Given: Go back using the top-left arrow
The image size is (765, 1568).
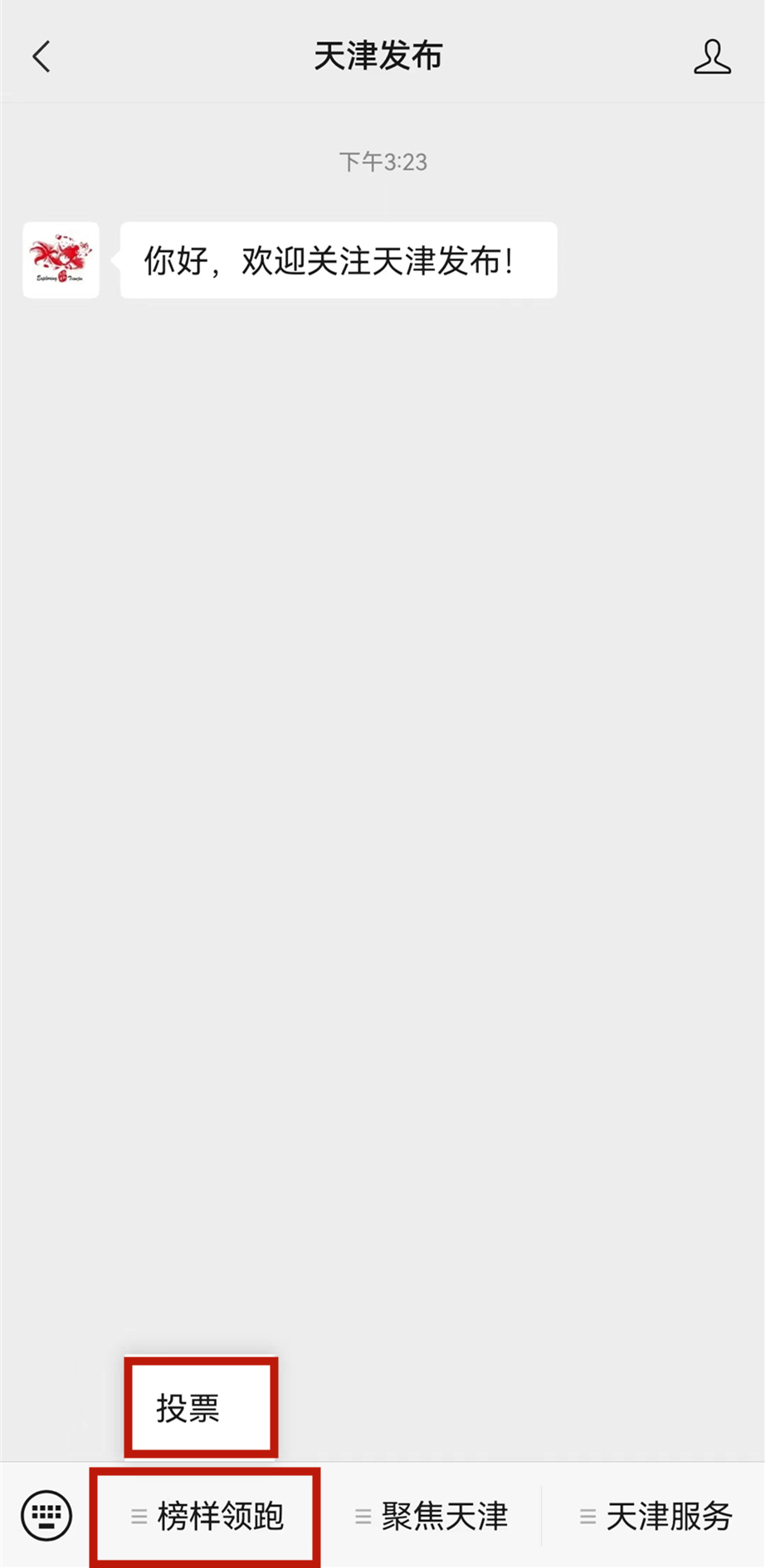Looking at the screenshot, I should tap(41, 57).
